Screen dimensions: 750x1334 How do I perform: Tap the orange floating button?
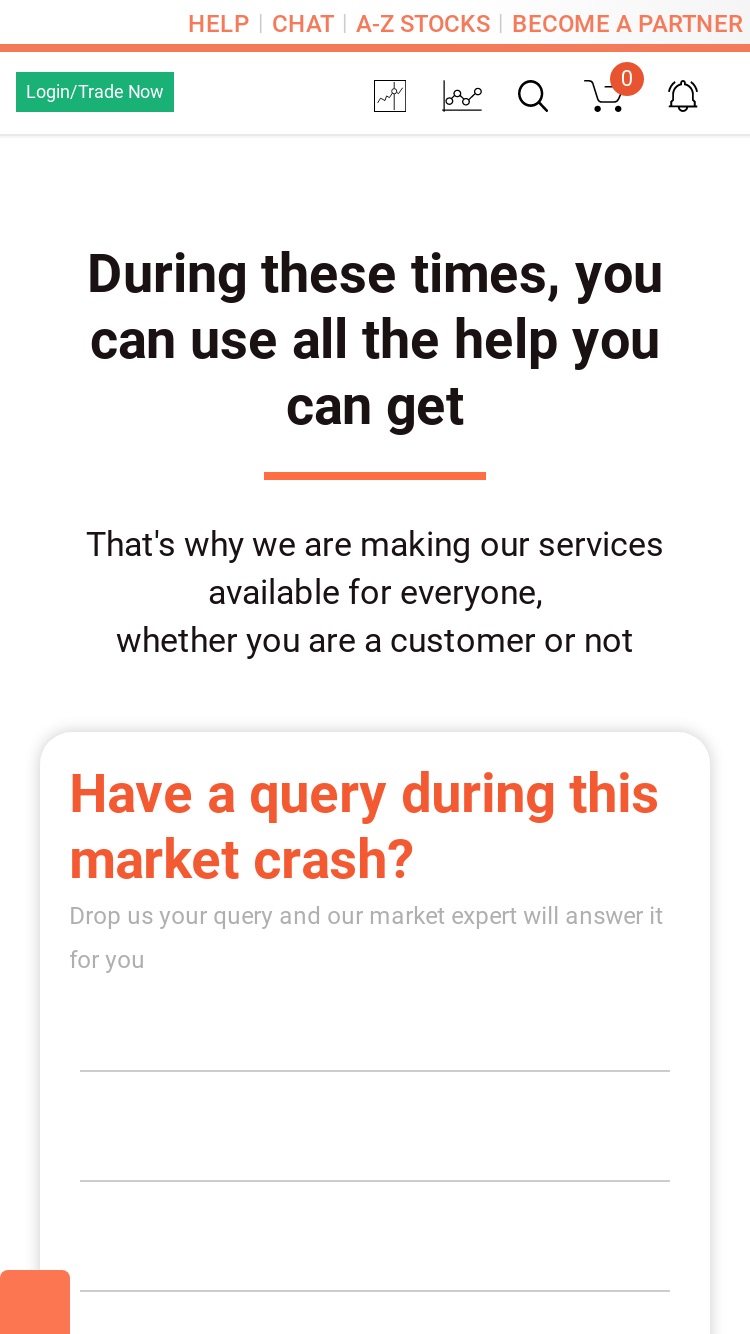[x=35, y=1302]
